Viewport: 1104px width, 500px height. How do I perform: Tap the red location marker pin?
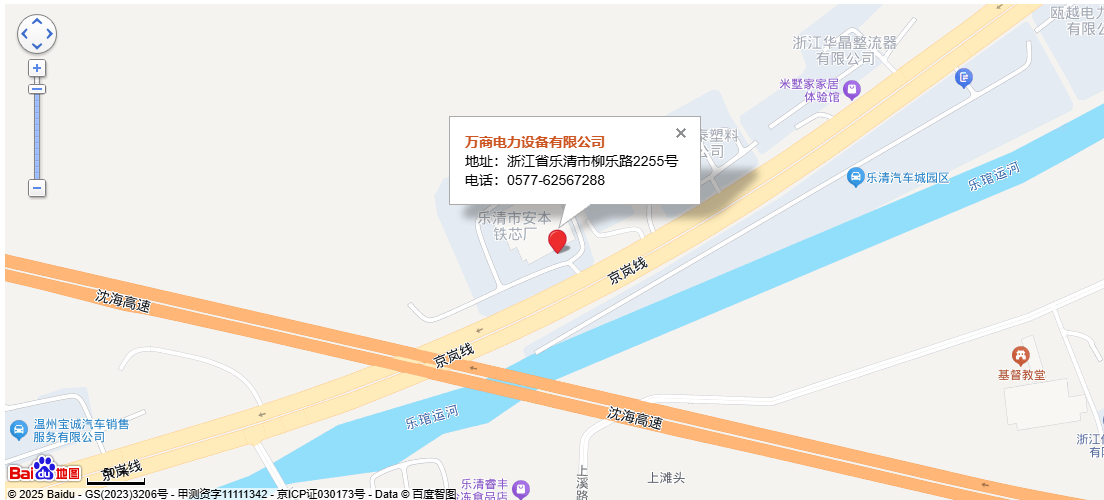558,240
